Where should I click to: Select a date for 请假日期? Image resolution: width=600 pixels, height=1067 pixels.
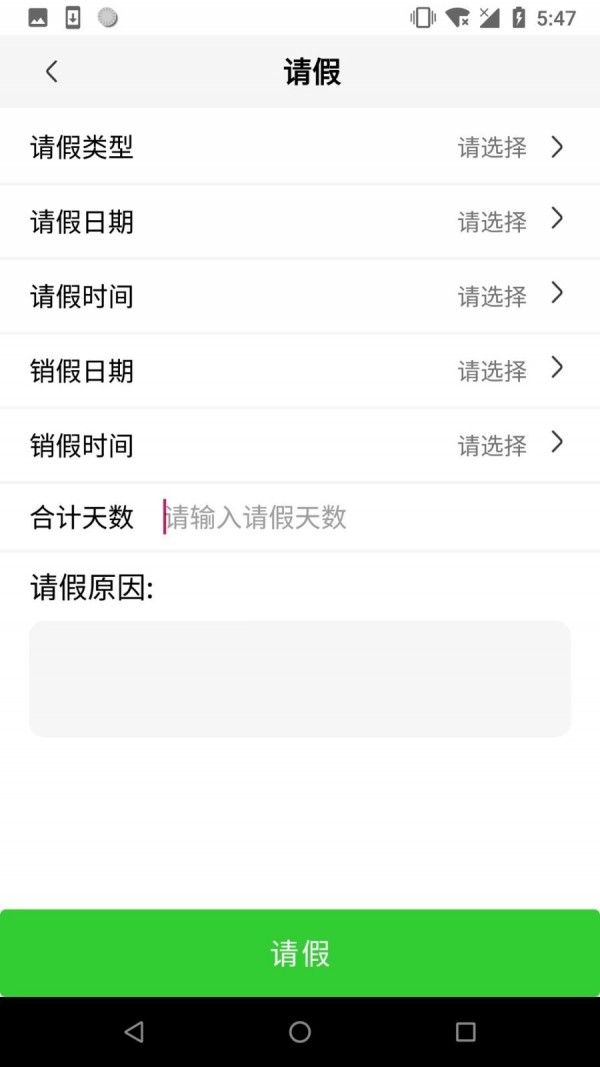(x=300, y=221)
